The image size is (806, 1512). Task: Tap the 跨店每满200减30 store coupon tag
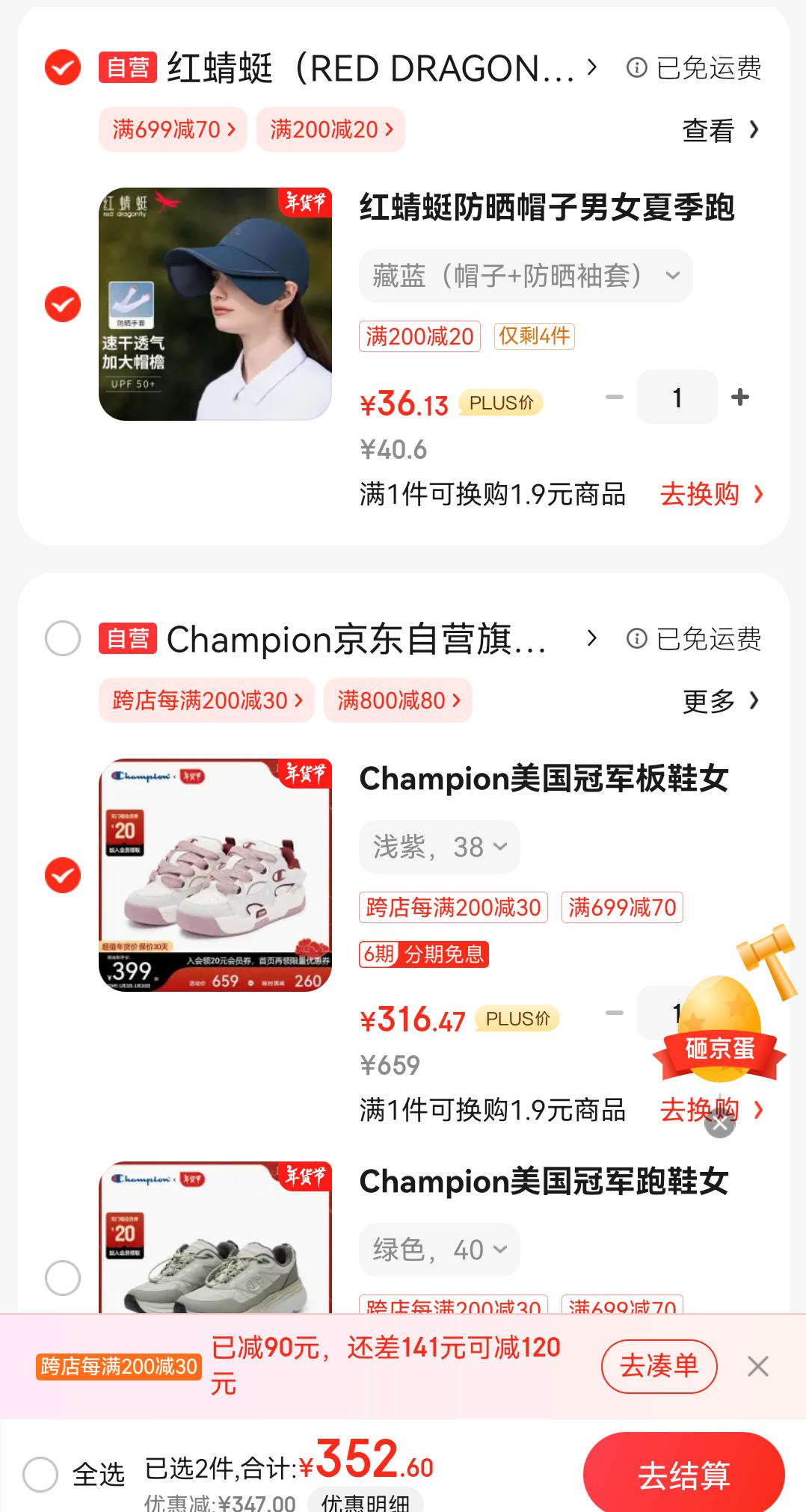(207, 700)
